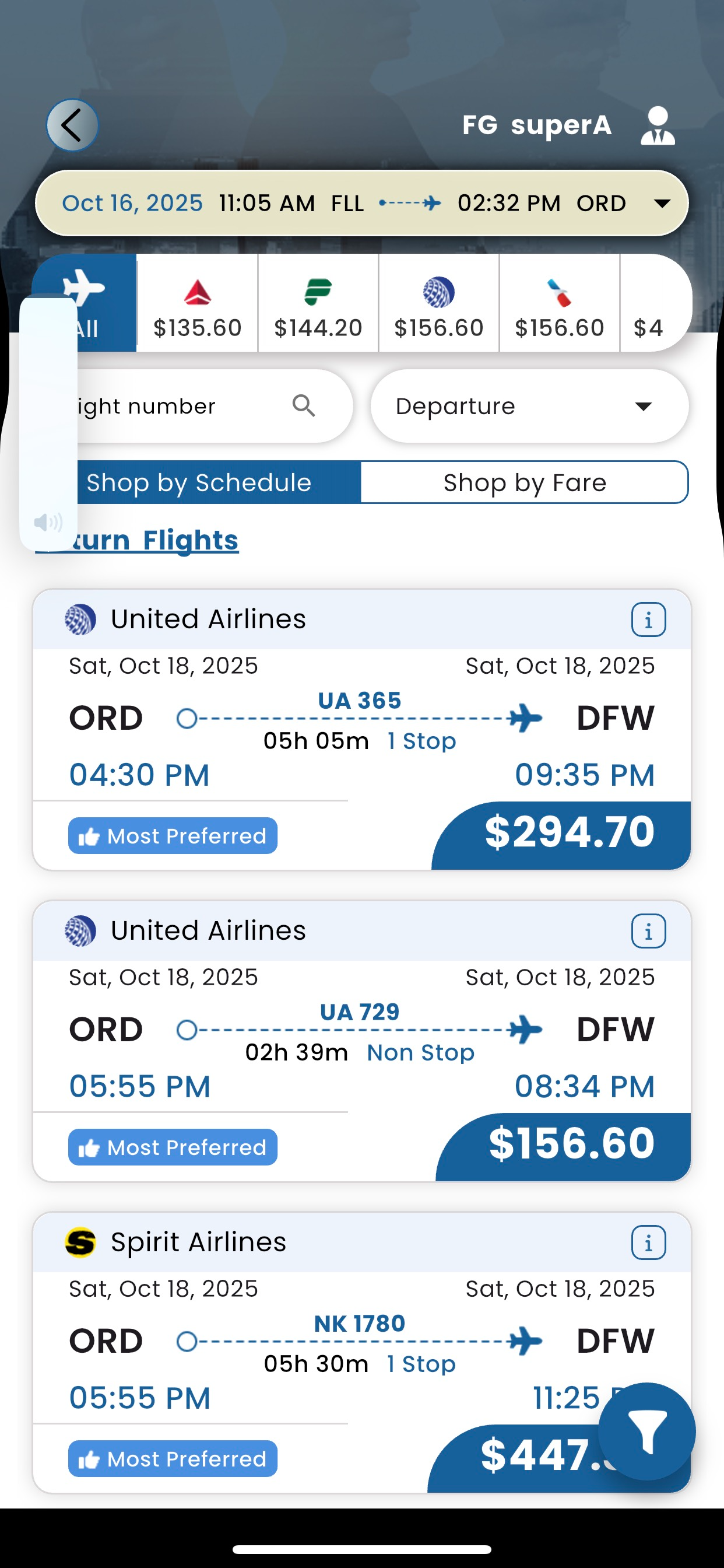Filter by Frontier at $144.20

[318, 303]
